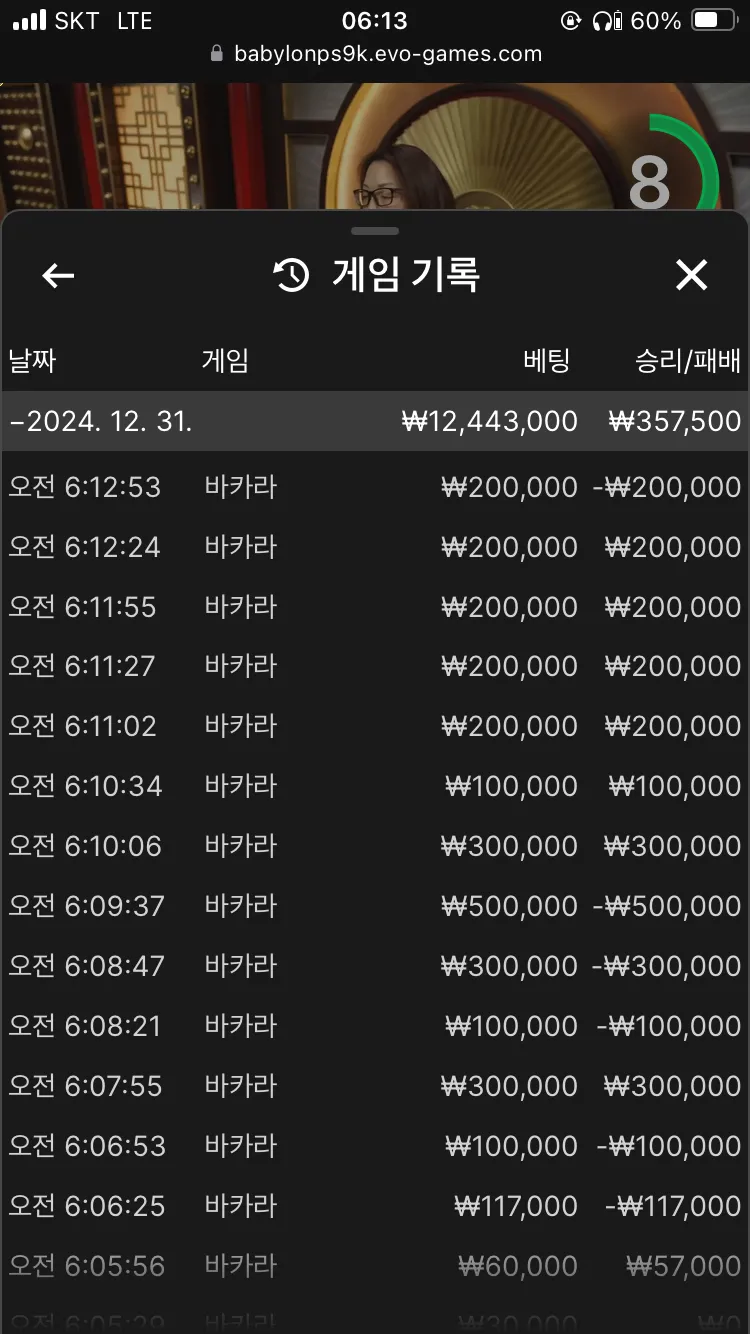This screenshot has width=750, height=1334.
Task: View the 6:11:55 baccarat round
Action: click(x=375, y=607)
